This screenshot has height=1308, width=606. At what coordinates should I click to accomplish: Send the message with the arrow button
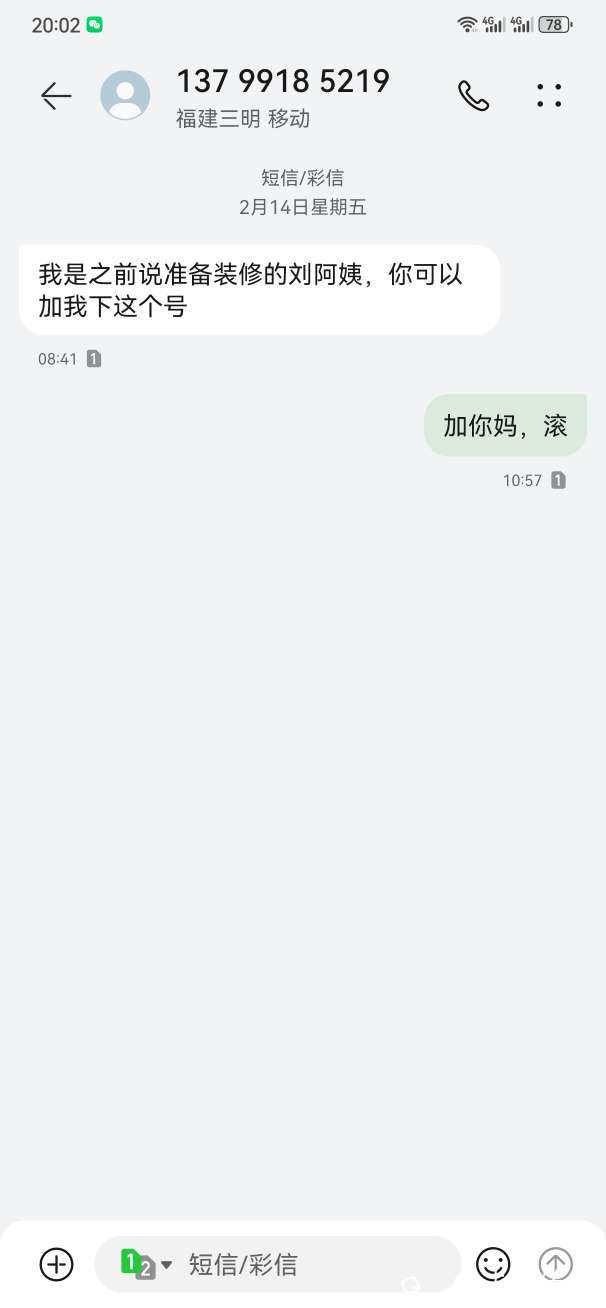pos(556,1264)
